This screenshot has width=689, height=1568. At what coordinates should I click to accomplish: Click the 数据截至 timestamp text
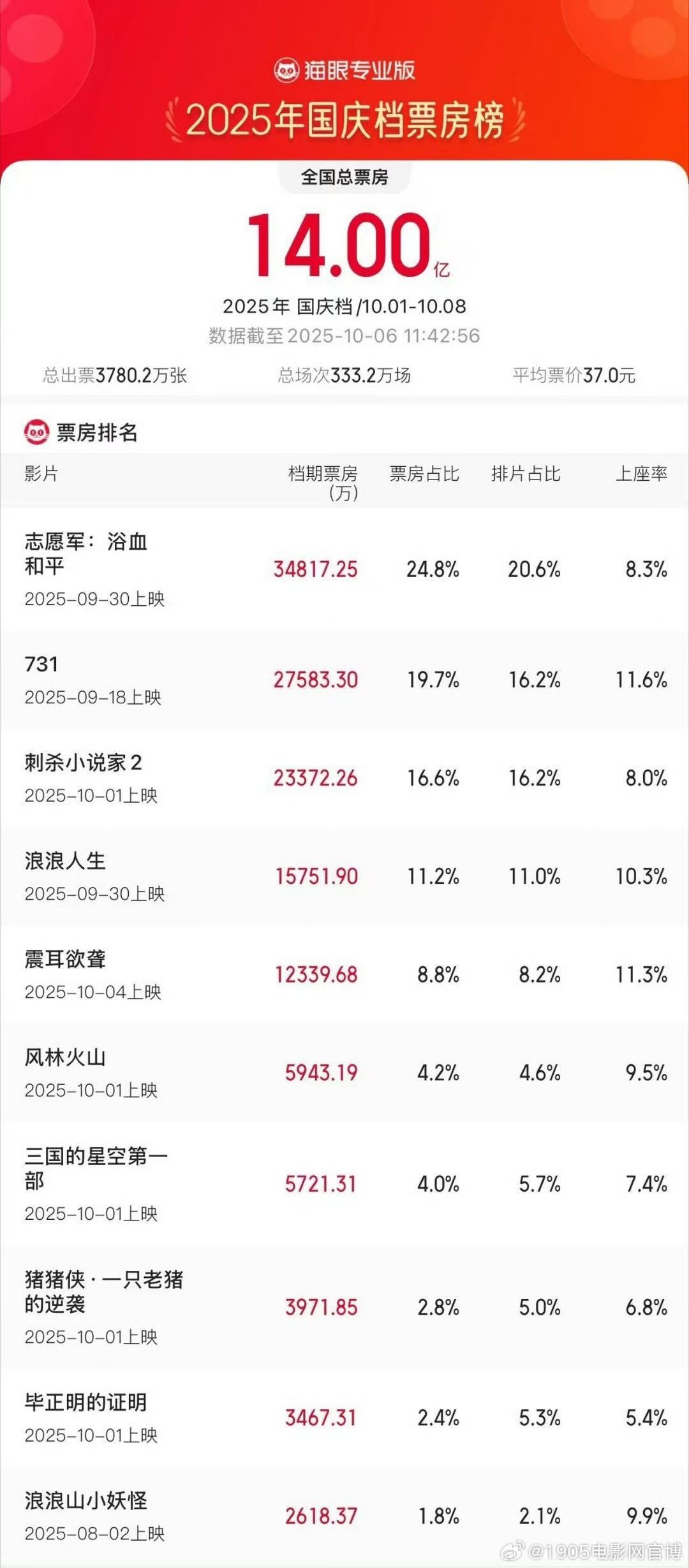[x=344, y=333]
